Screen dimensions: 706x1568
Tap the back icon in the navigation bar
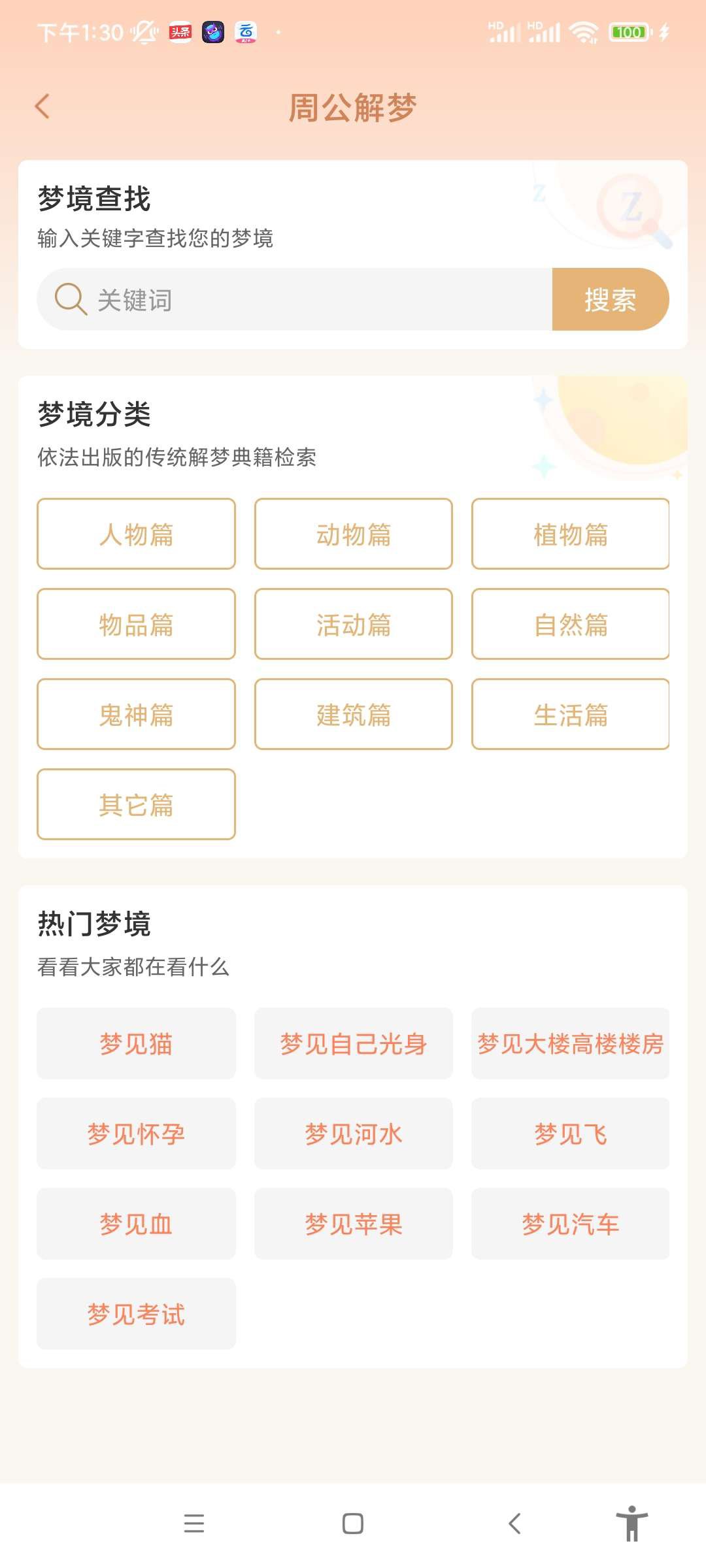pos(514,1524)
